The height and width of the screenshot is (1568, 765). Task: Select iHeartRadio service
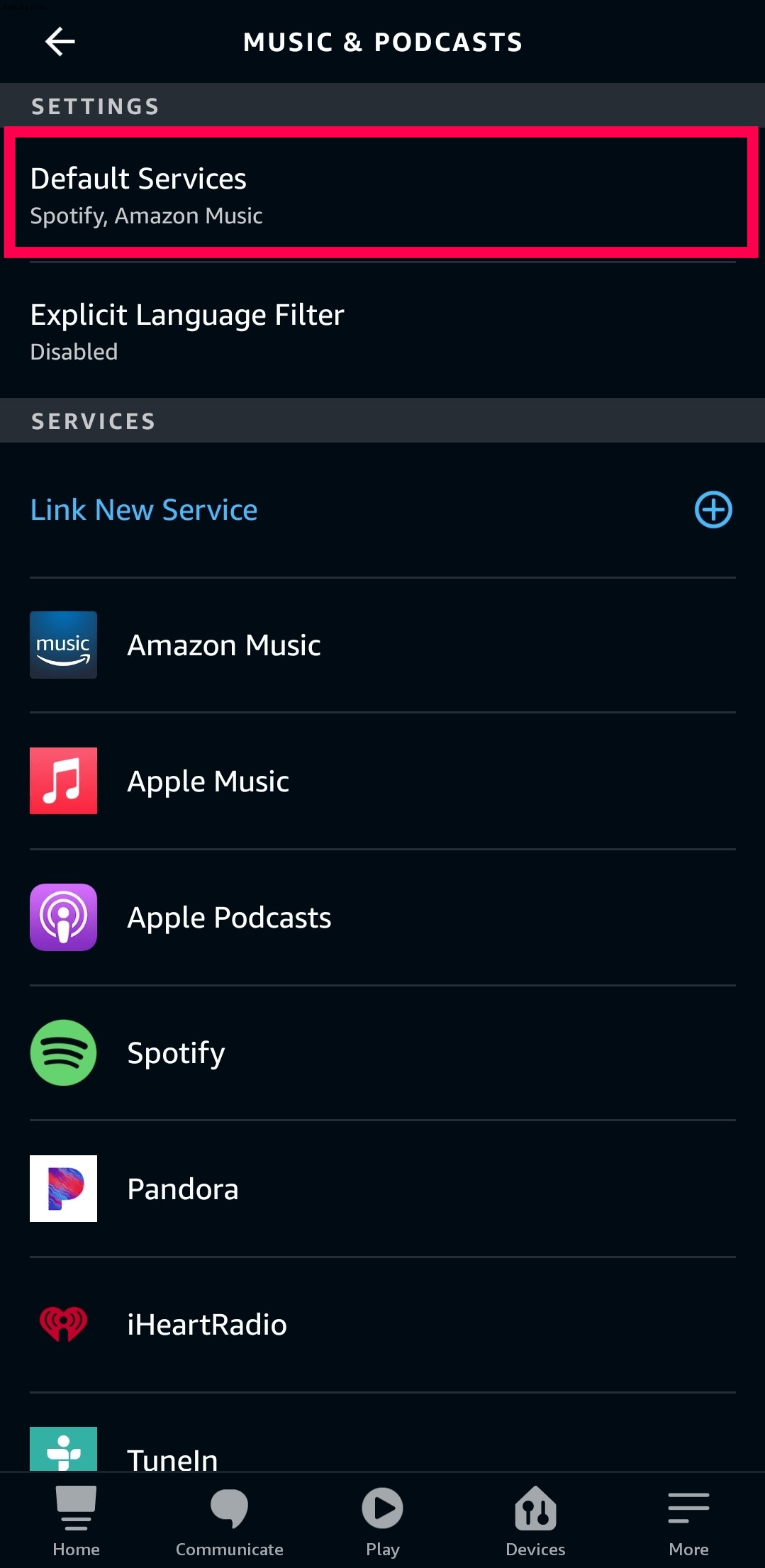382,1325
